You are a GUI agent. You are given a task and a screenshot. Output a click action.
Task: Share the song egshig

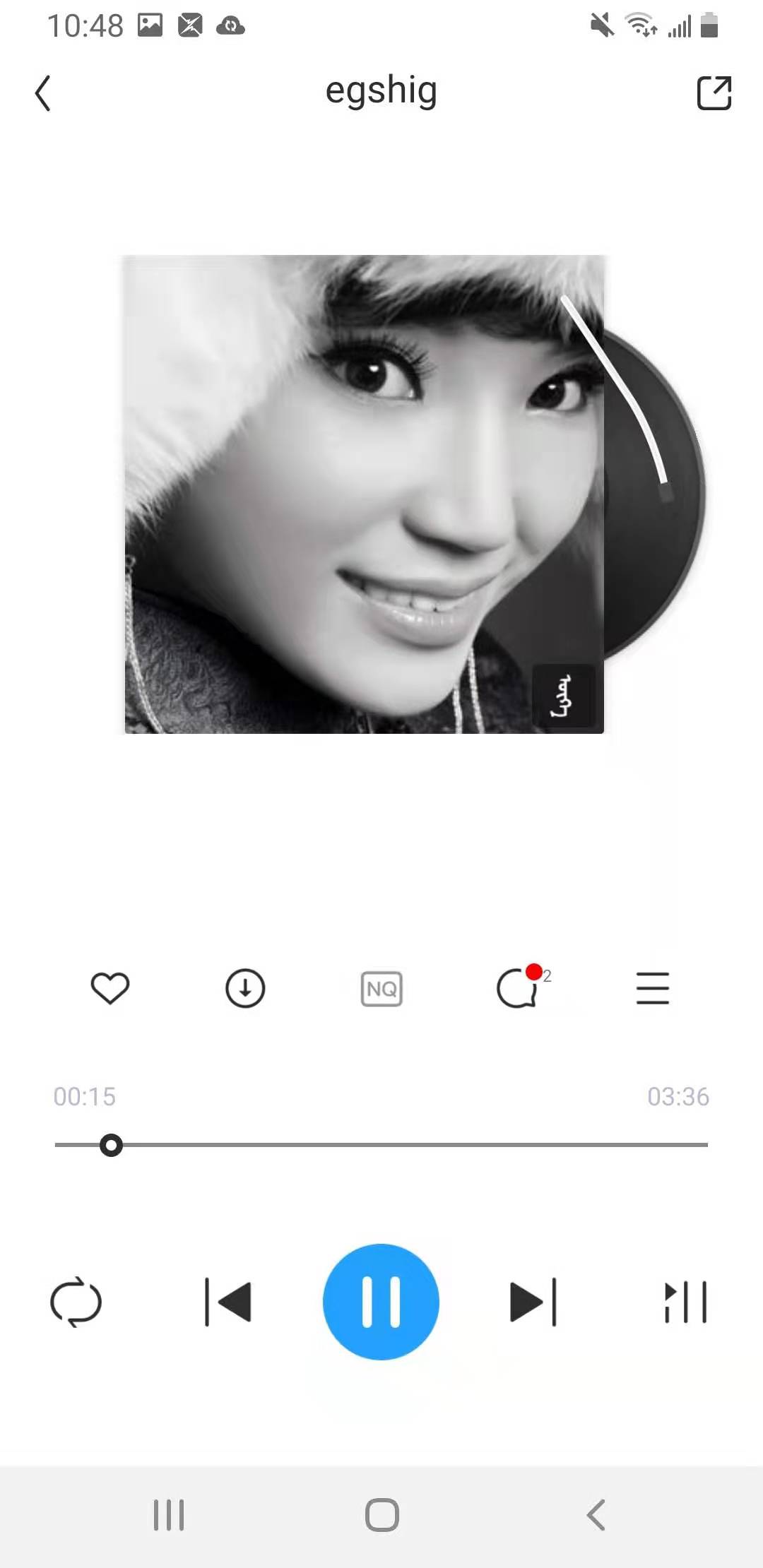(x=714, y=93)
